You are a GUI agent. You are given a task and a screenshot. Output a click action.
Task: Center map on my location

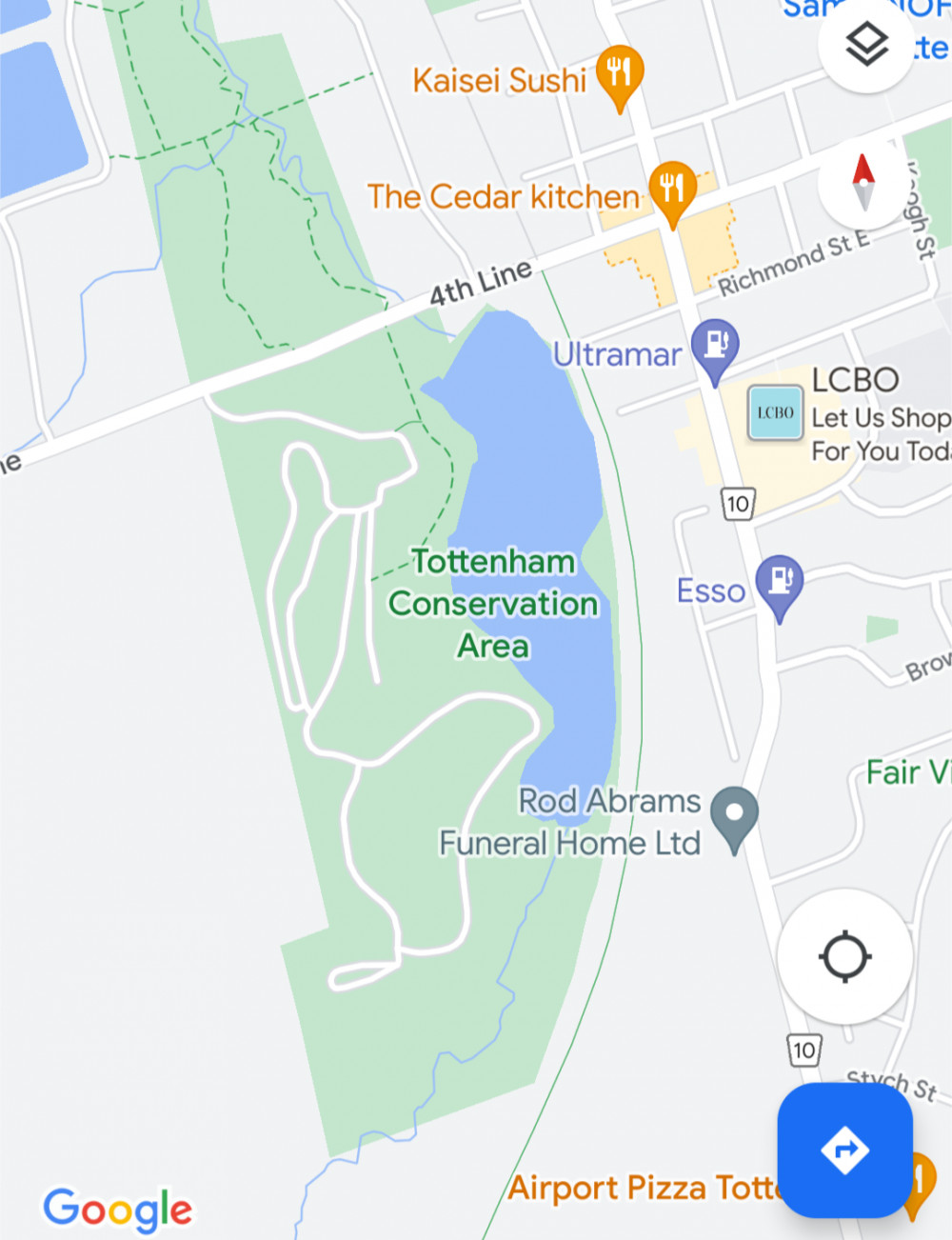845,957
